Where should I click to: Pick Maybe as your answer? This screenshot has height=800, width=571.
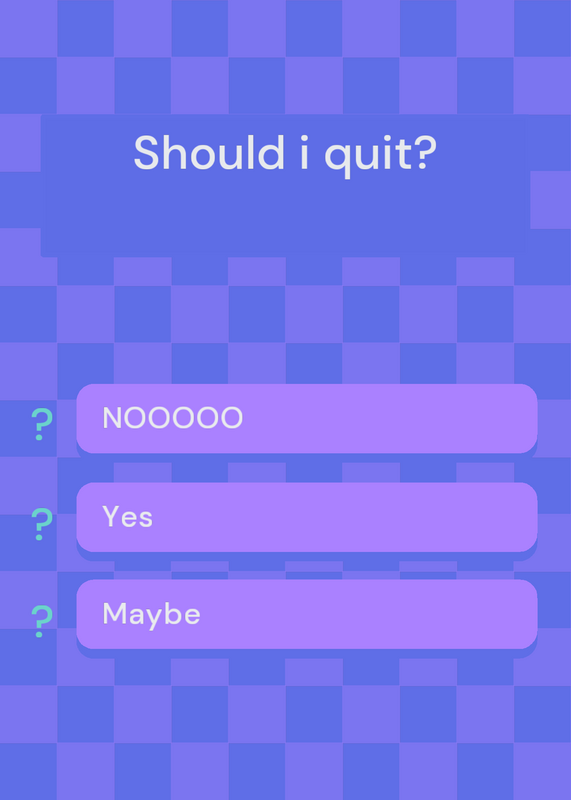pos(307,614)
